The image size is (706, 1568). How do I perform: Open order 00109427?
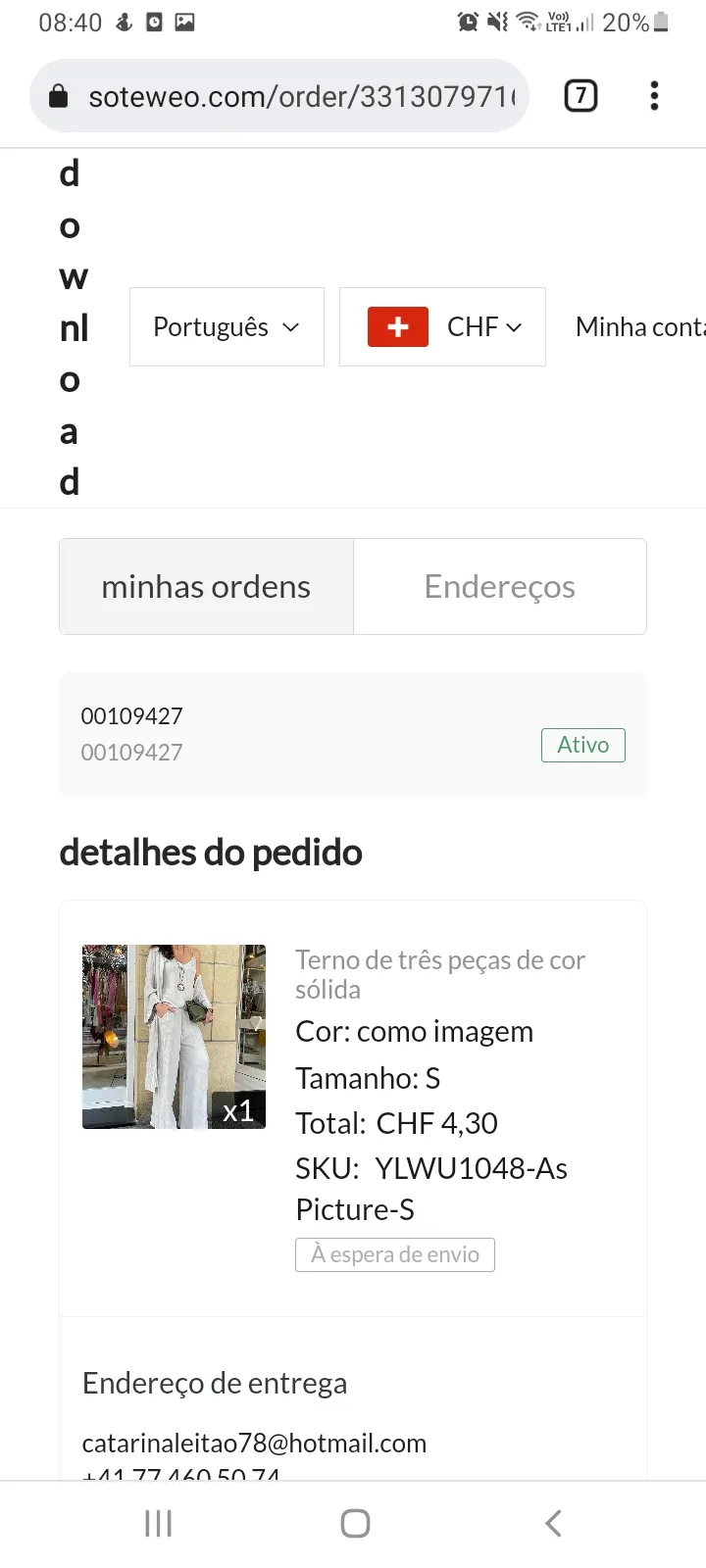353,735
